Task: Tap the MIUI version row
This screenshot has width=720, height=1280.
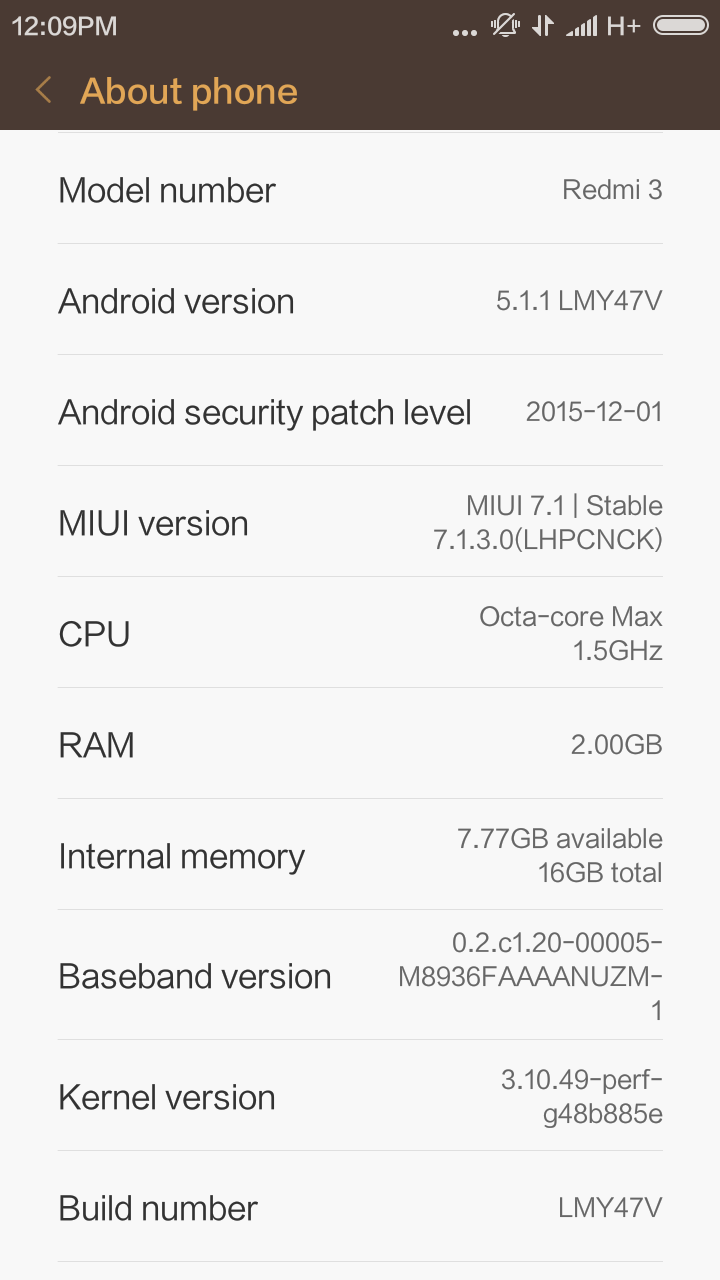Action: click(x=360, y=522)
